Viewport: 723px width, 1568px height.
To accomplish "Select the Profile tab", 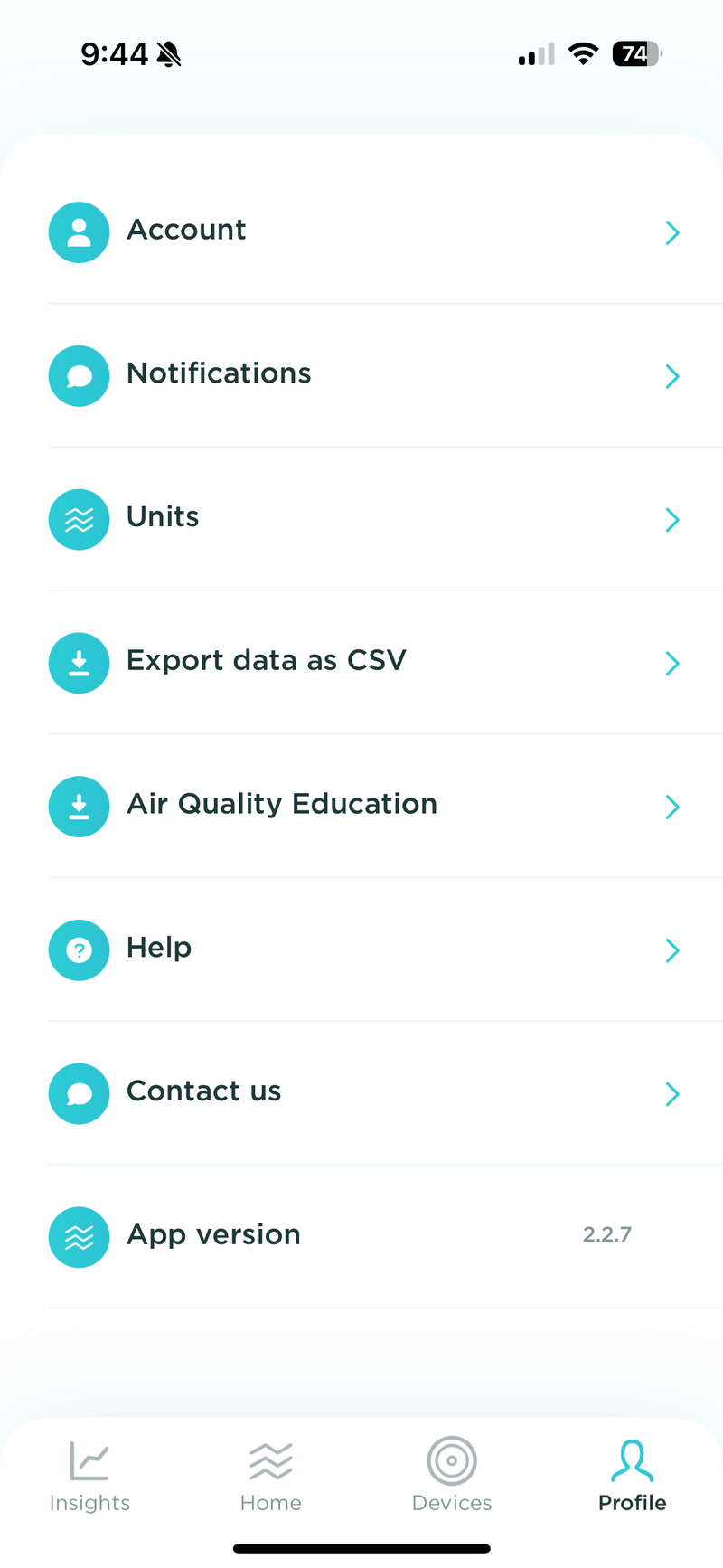I will (632, 1476).
